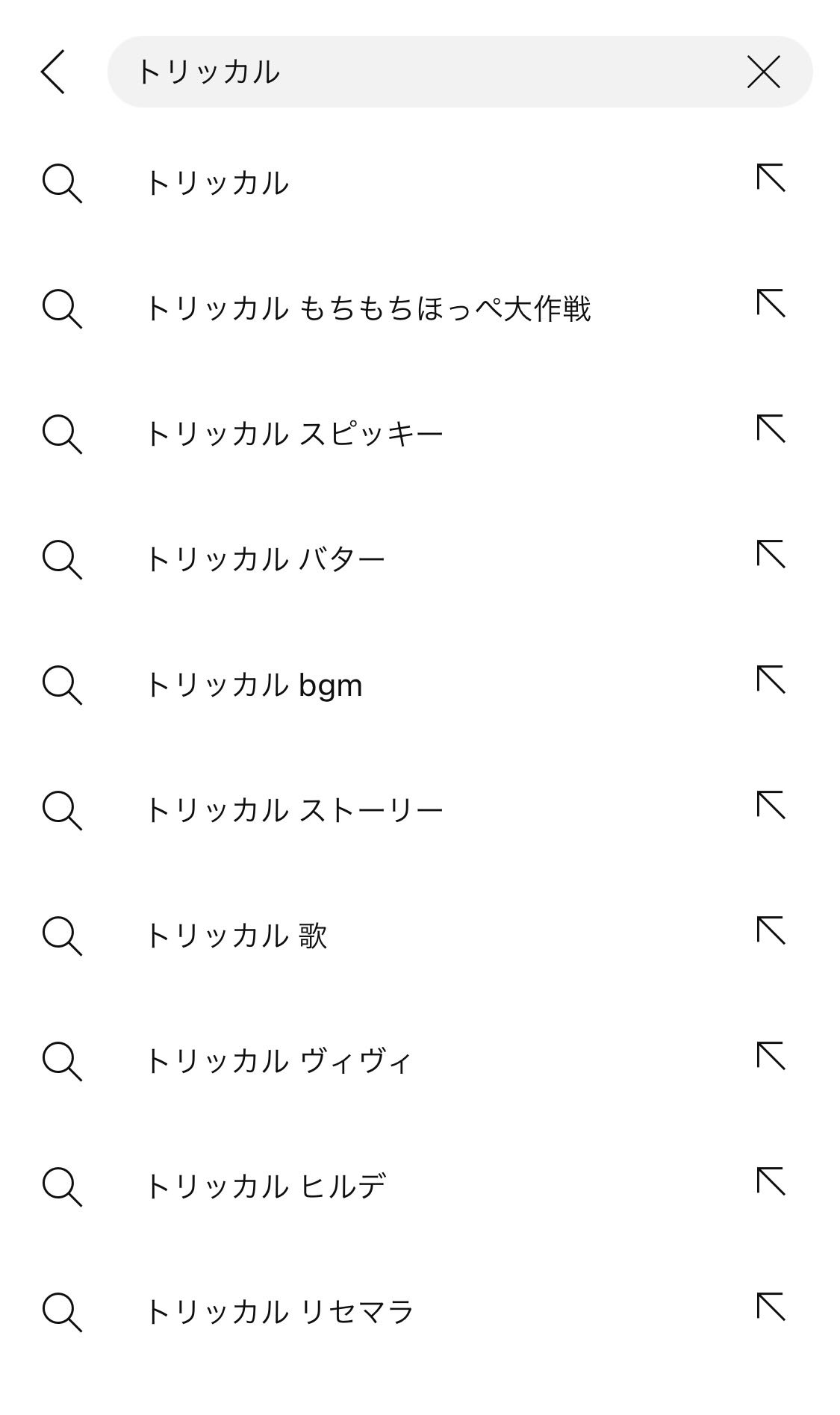840x1415 pixels.
Task: Search for トリッカル もちもちほっぺ大作戦
Action: [367, 308]
